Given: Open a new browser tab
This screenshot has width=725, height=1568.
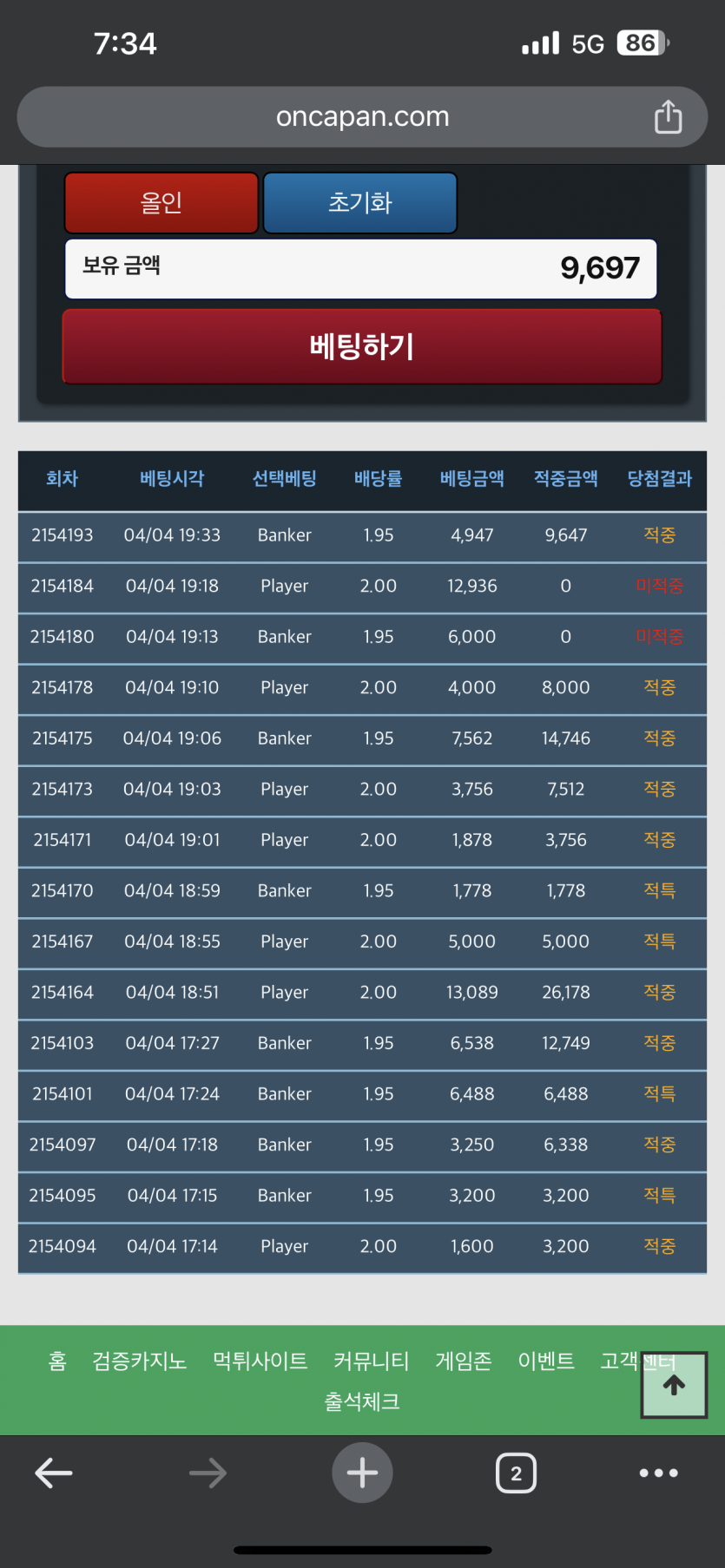Looking at the screenshot, I should tap(362, 1473).
